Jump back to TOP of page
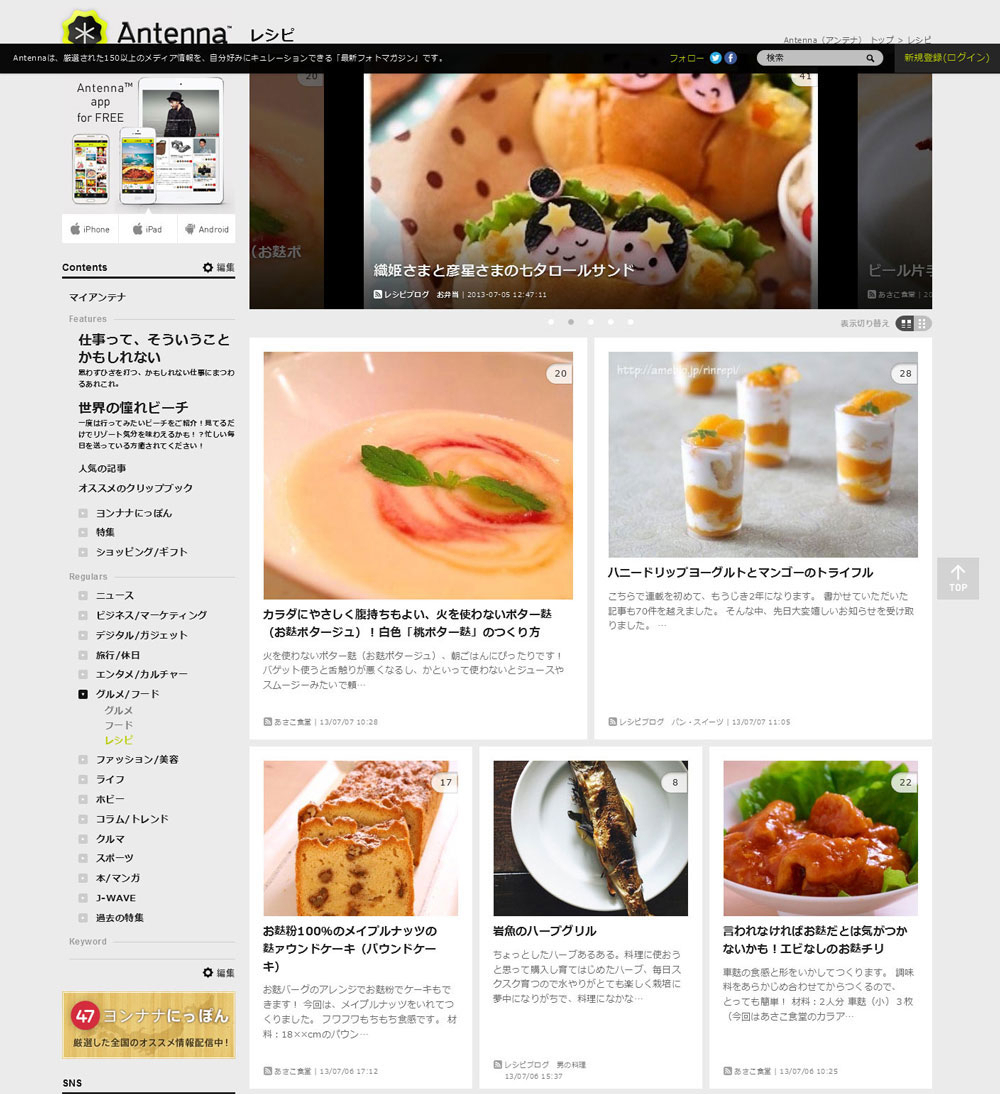This screenshot has width=1000, height=1094. click(x=957, y=578)
